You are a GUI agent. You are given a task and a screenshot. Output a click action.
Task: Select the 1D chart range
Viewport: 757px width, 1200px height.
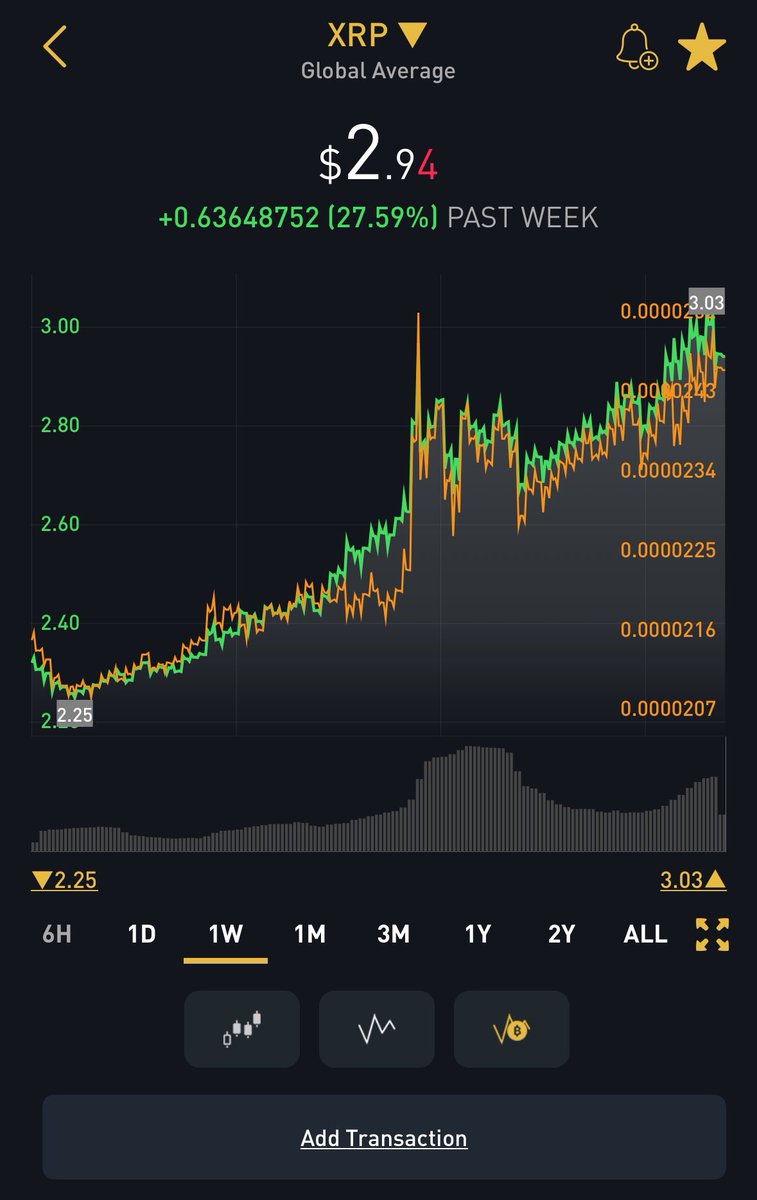(142, 934)
